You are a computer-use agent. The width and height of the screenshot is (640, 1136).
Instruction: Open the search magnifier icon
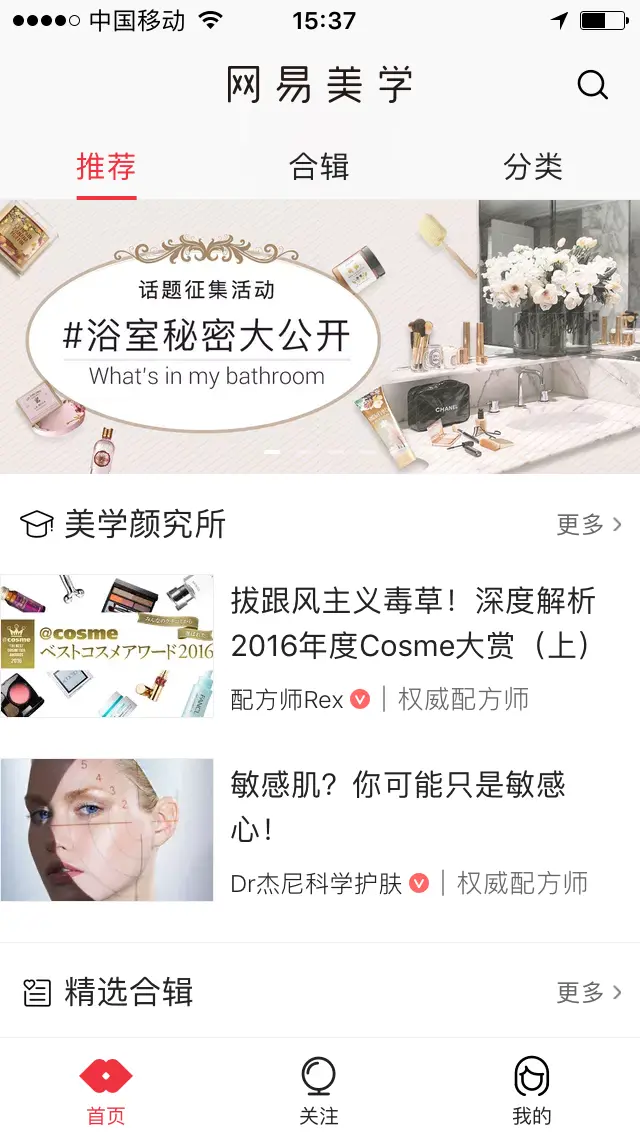tap(592, 86)
